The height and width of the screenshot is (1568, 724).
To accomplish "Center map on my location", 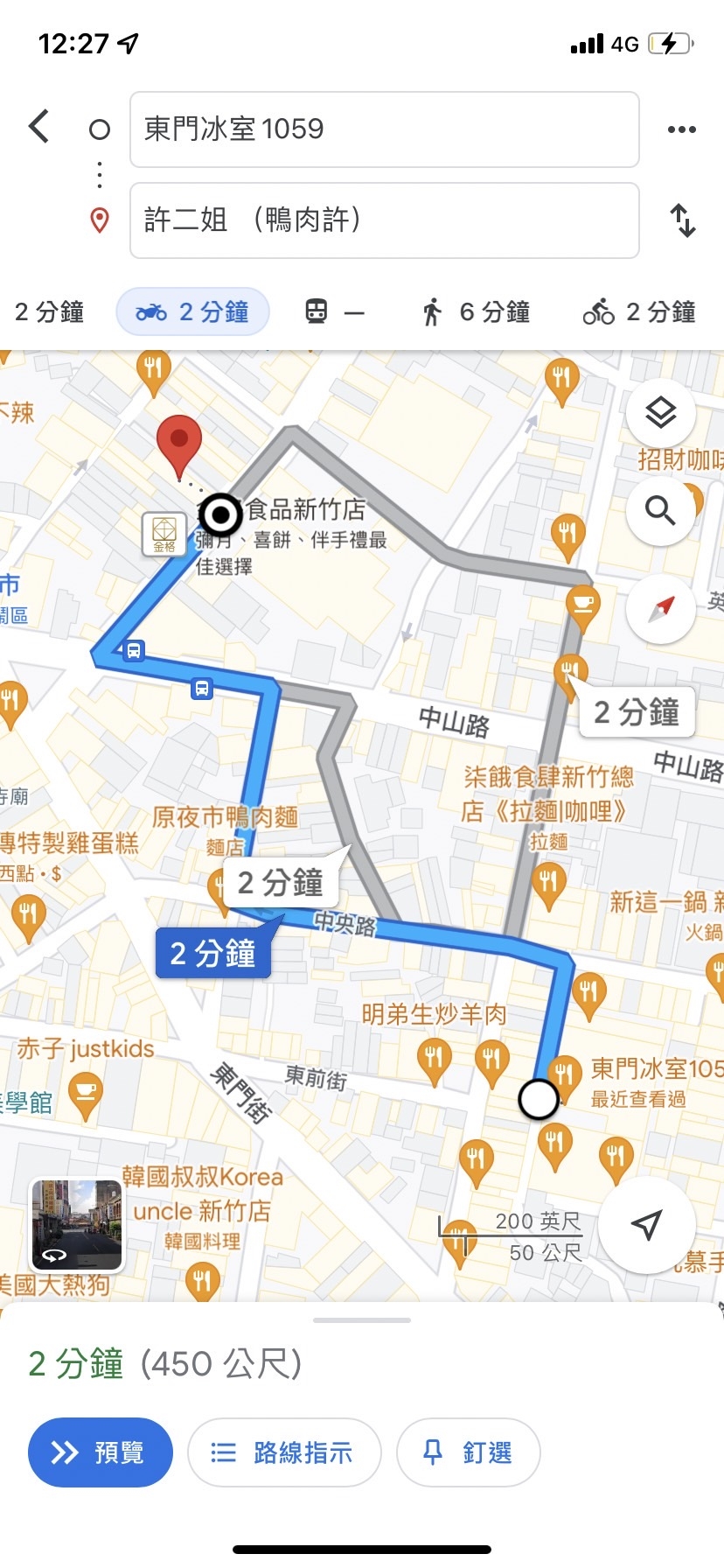I will 646,1225.
